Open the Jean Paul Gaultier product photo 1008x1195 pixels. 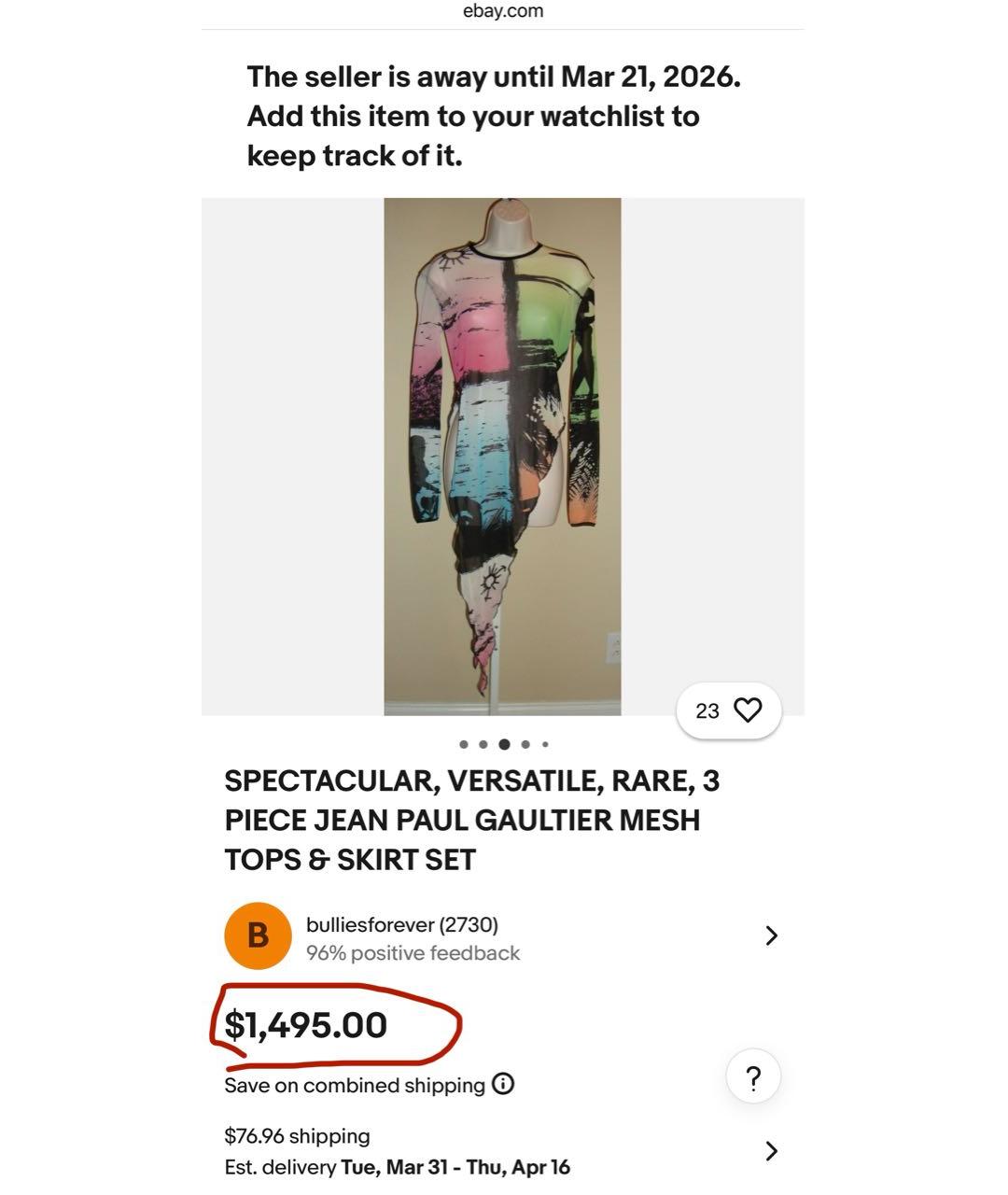502,457
